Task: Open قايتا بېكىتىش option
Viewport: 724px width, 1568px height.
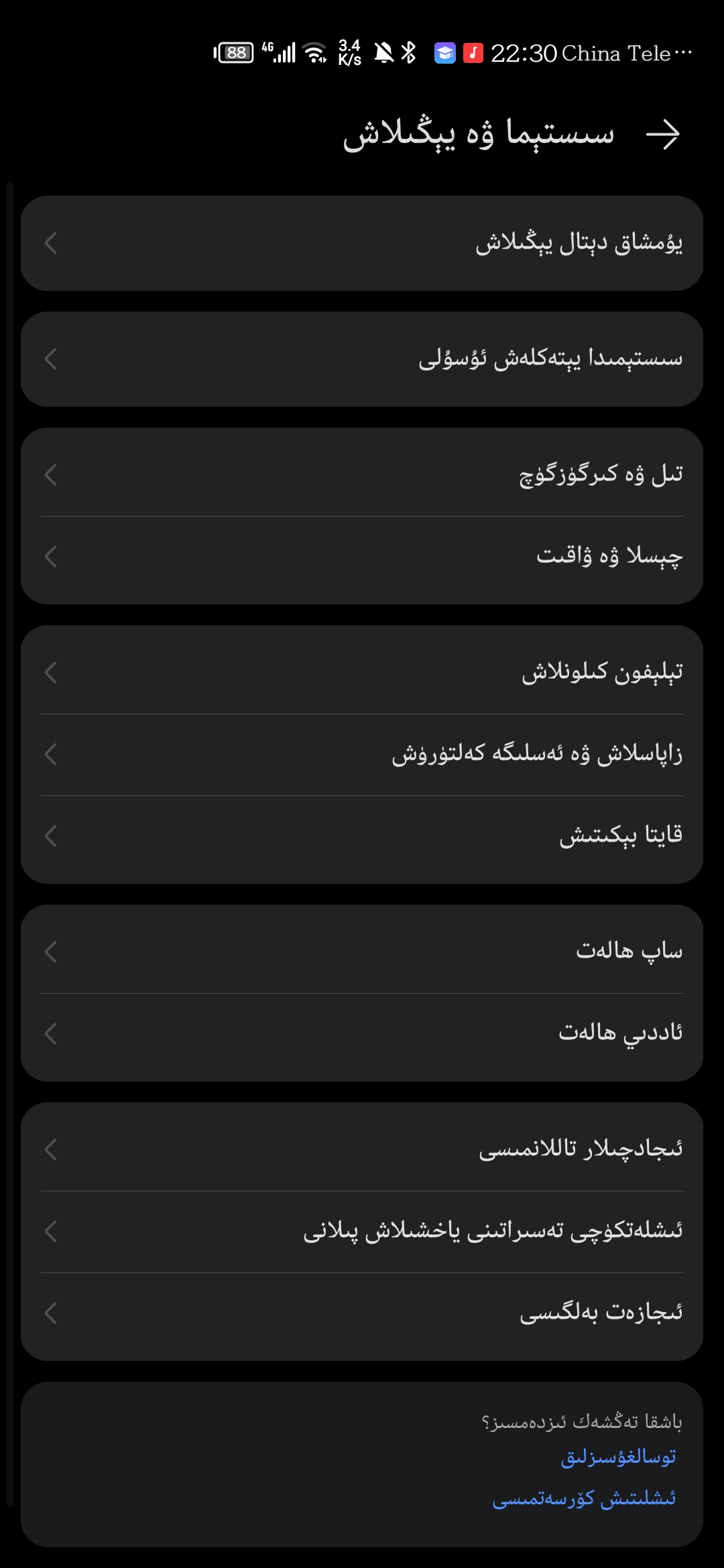Action: point(362,836)
